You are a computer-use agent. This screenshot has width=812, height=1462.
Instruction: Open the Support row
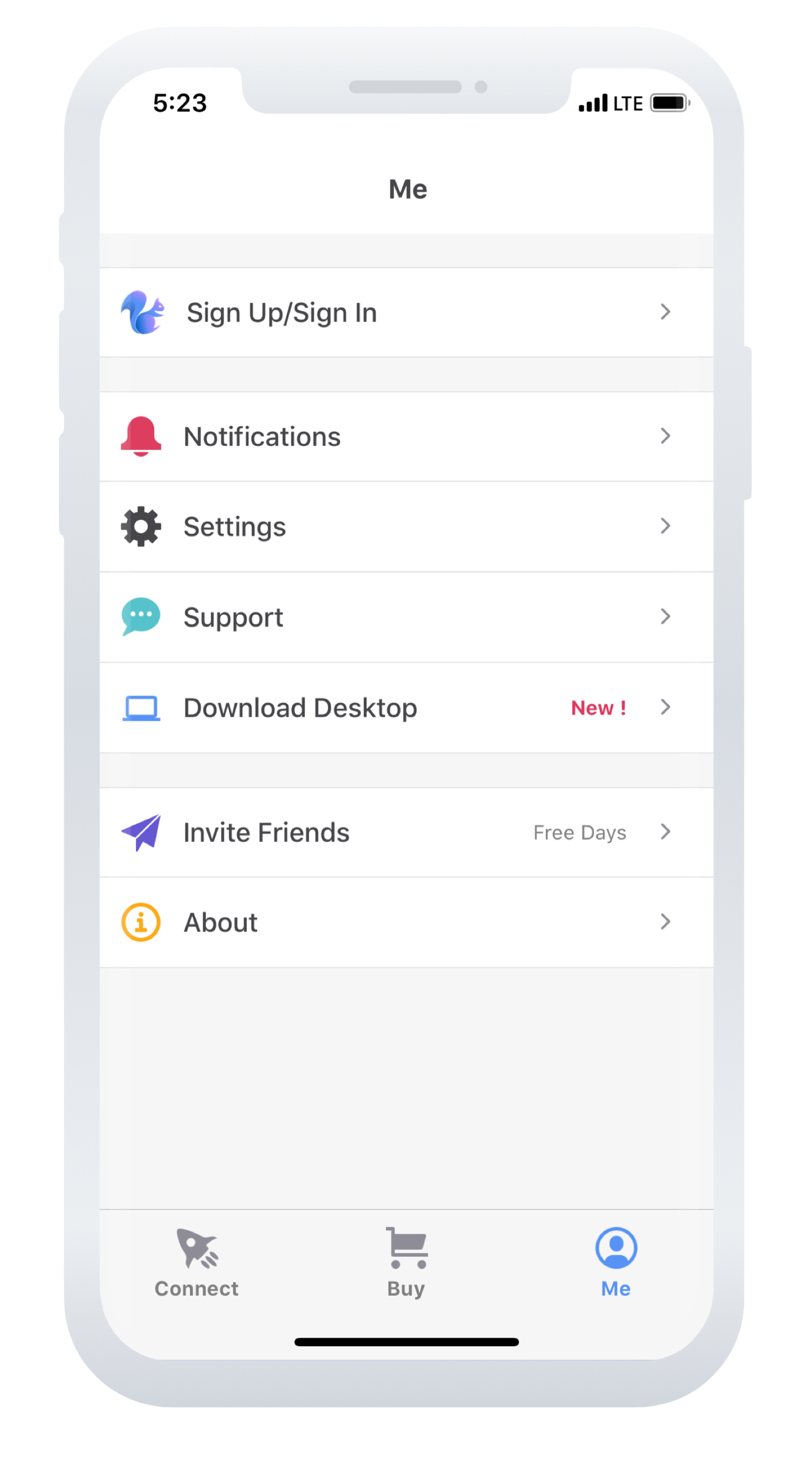coord(407,617)
